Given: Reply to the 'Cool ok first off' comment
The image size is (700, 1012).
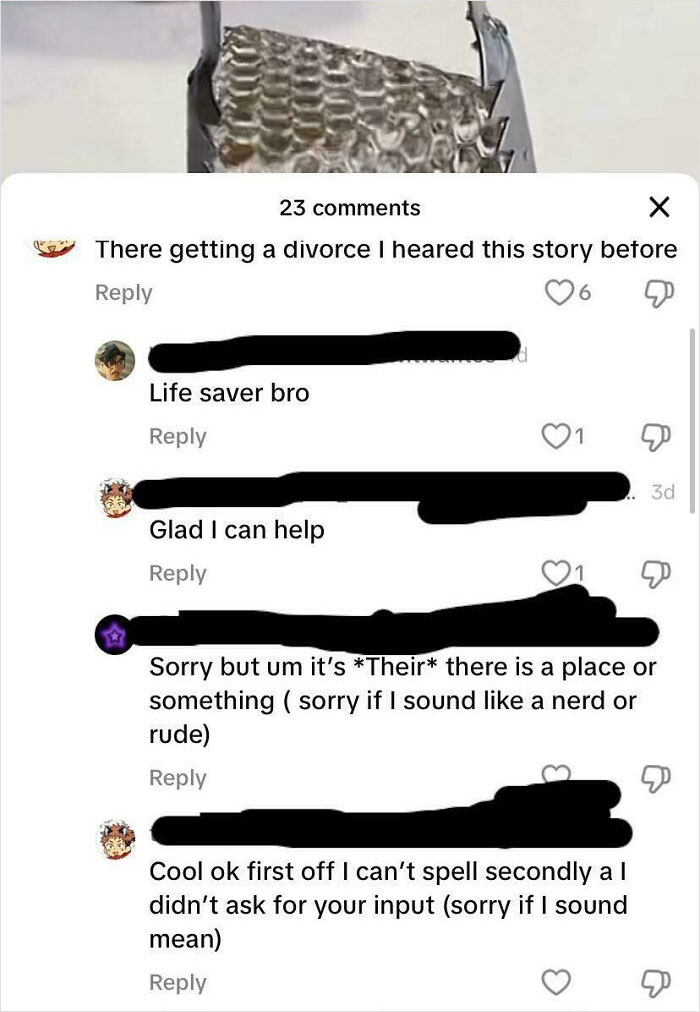Looking at the screenshot, I should pyautogui.click(x=177, y=983).
